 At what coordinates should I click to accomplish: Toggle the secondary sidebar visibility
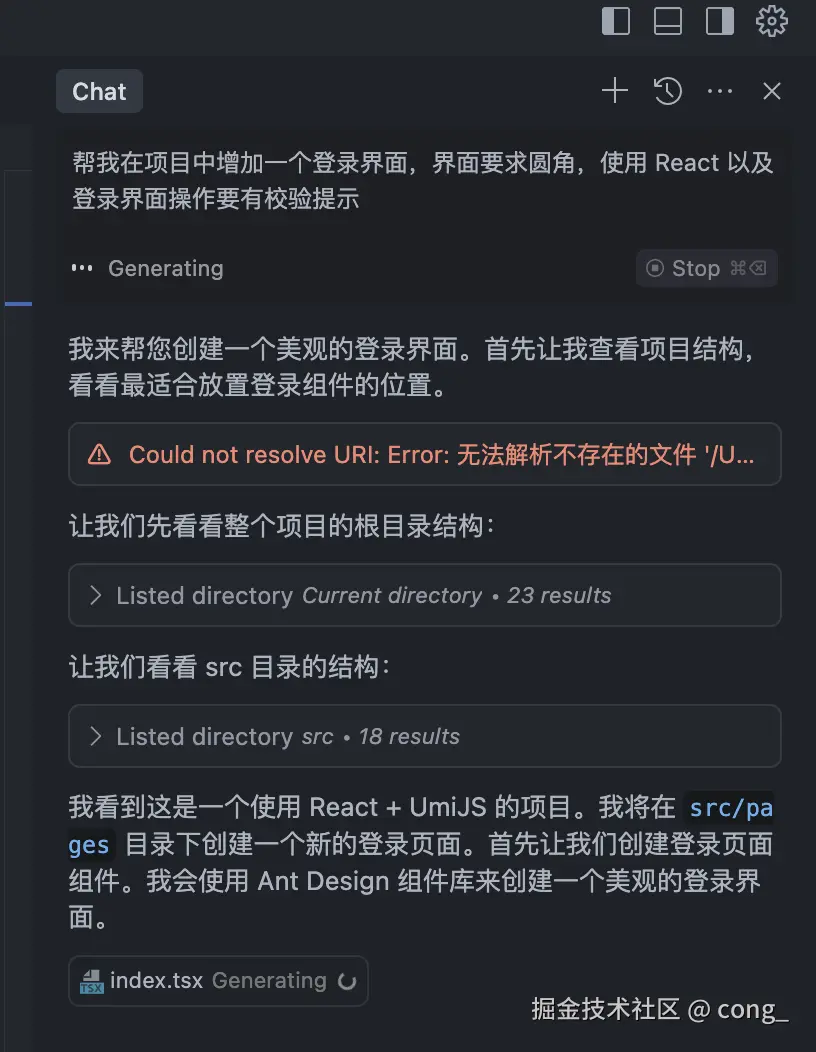720,21
